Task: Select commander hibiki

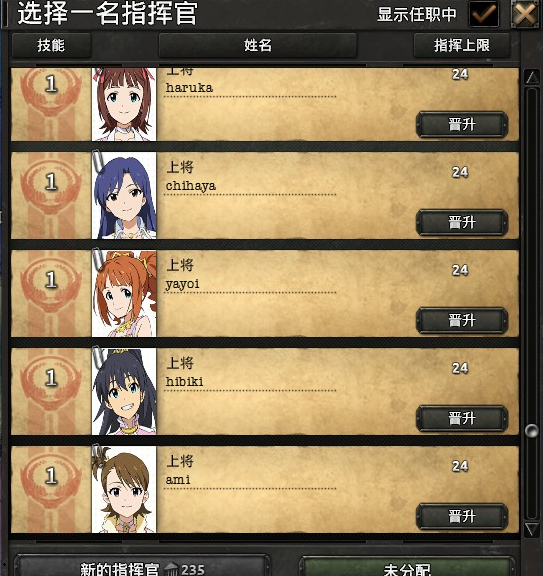Action: click(265, 392)
